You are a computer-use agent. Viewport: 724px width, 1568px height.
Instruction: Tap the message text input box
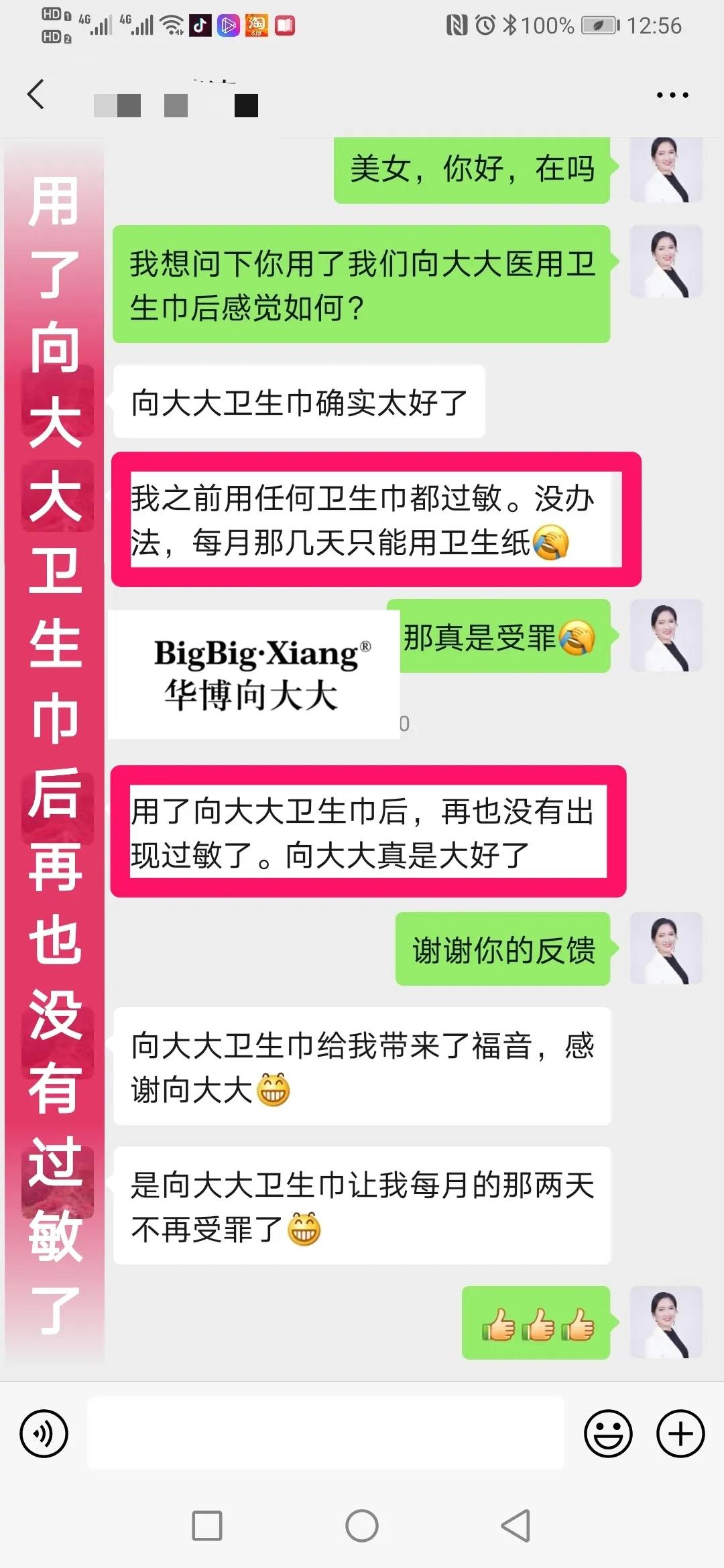coord(325,1433)
